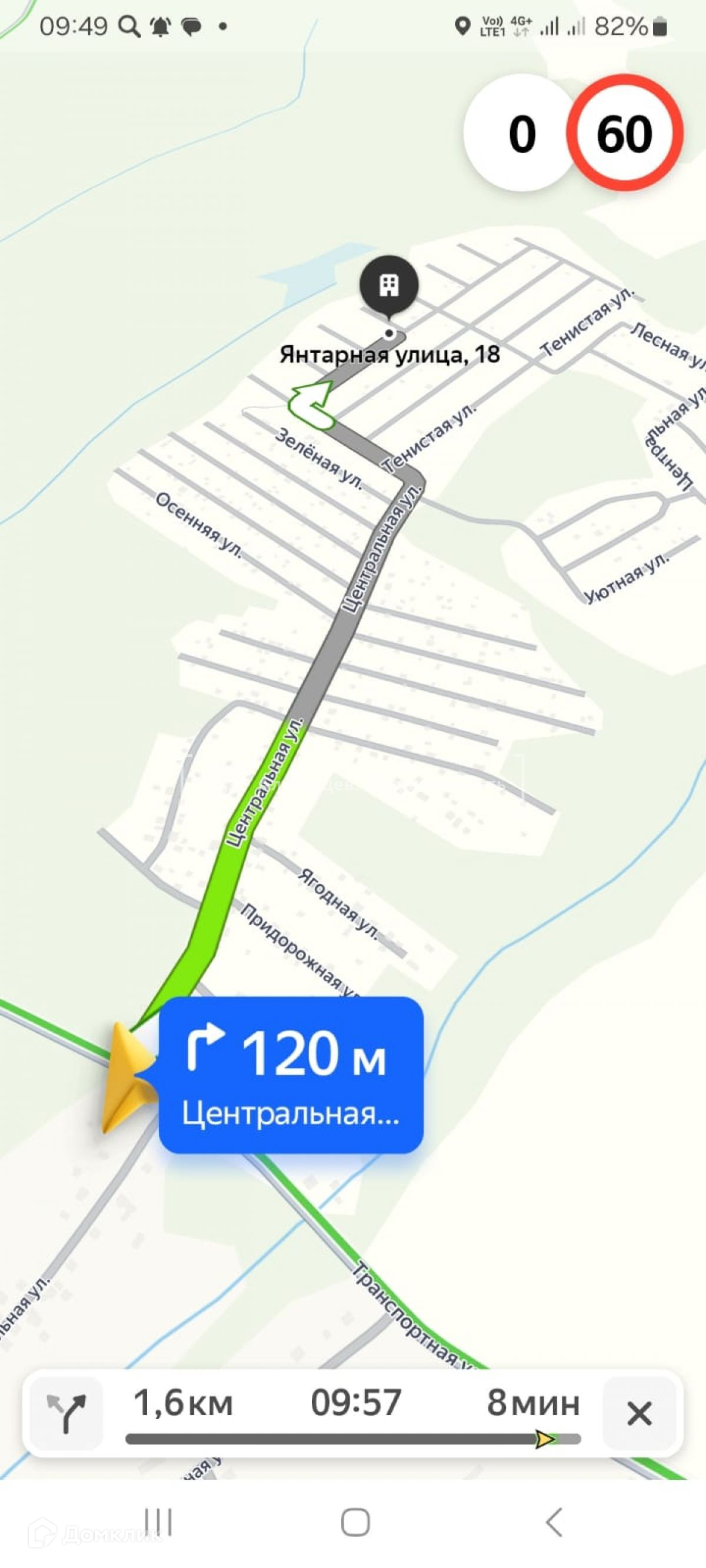This screenshot has height=1568, width=706.
Task: Tap the destination pin at Янтарная улица, 18
Action: (389, 286)
